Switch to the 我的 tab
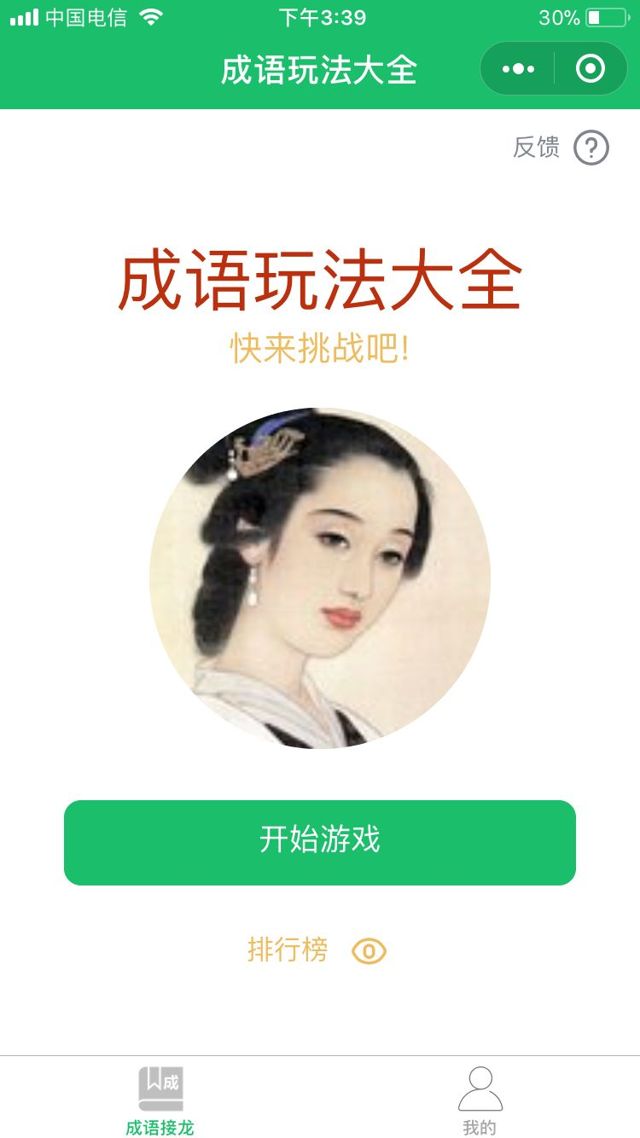 (x=480, y=1100)
